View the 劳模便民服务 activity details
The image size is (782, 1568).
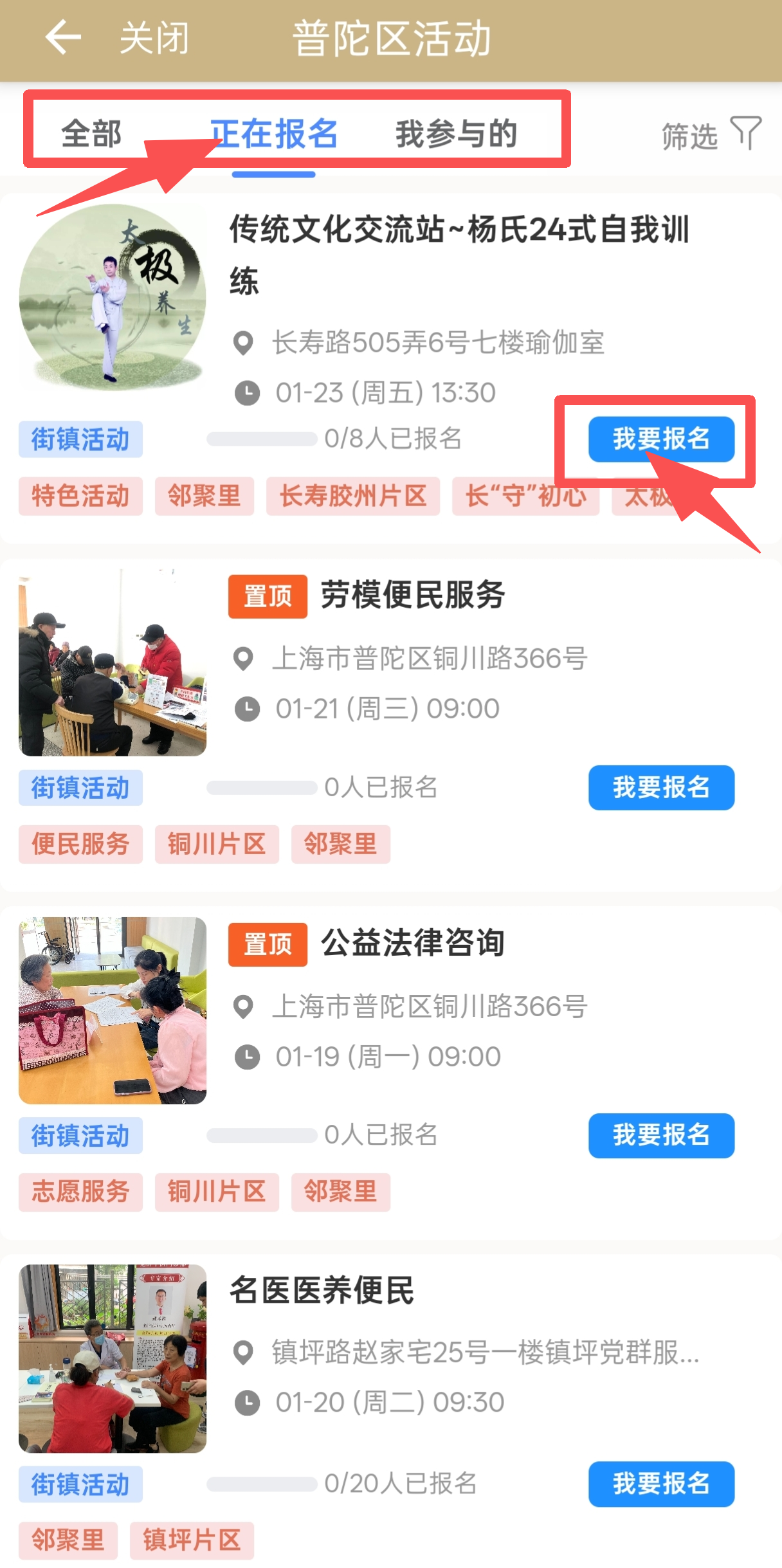[412, 596]
